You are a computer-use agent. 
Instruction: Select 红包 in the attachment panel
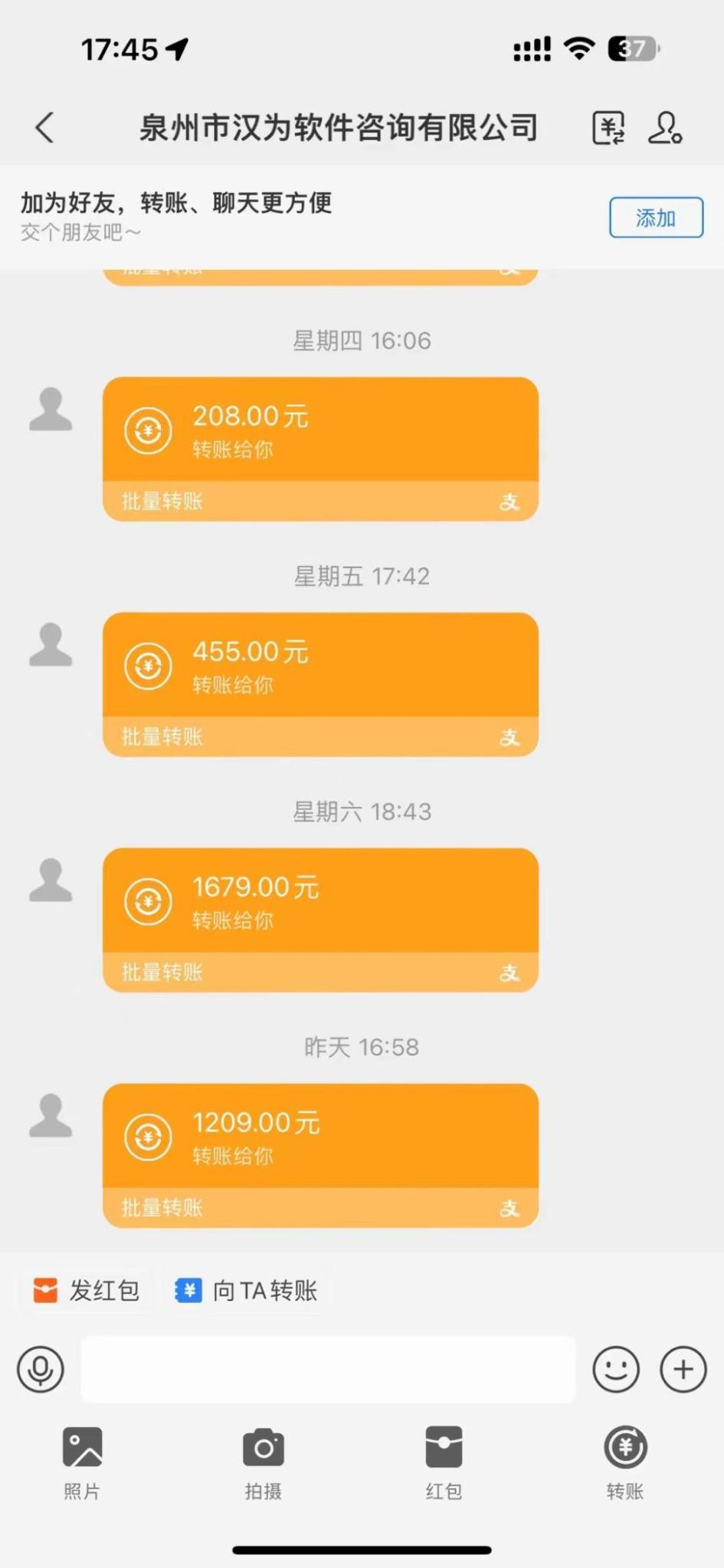coord(444,1461)
